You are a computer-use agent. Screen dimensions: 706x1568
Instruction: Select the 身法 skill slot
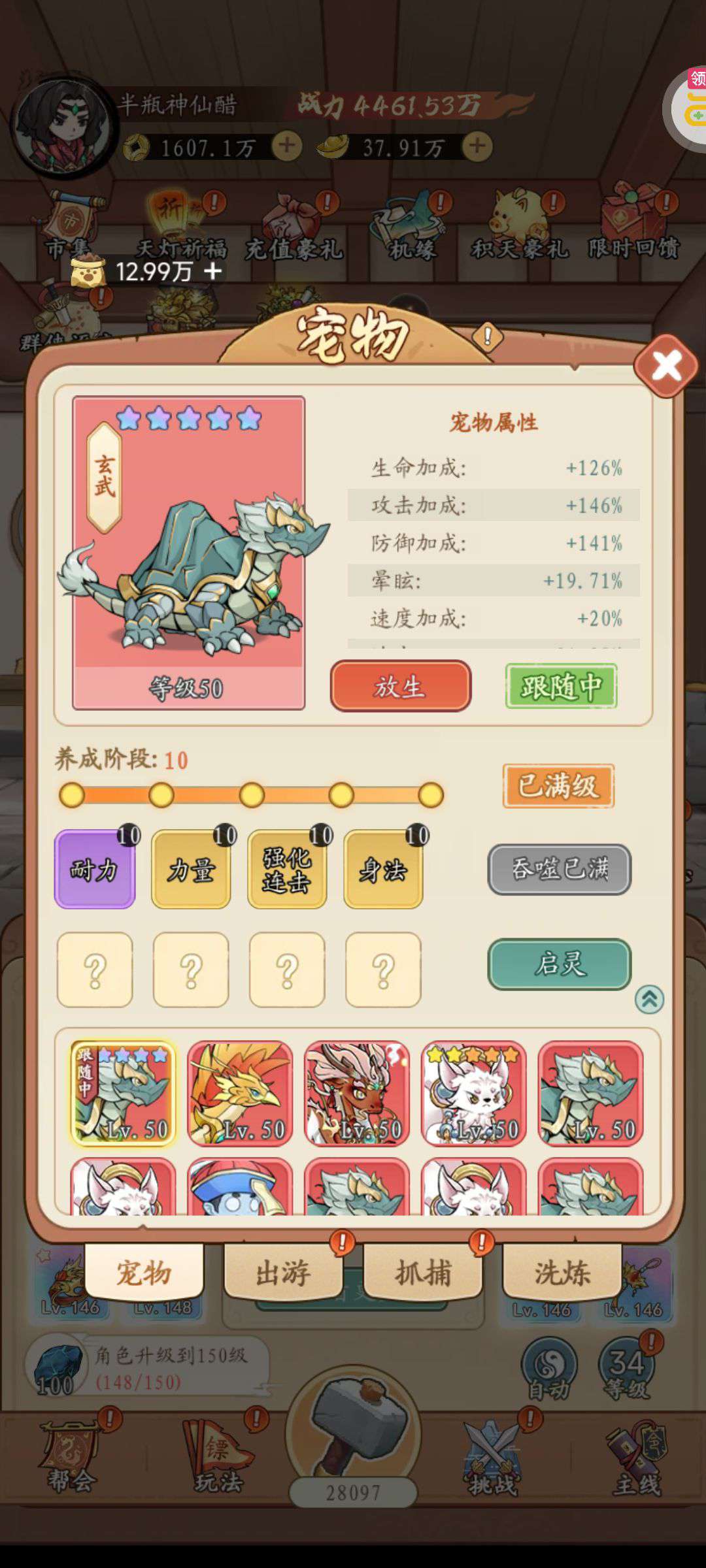coord(383,869)
